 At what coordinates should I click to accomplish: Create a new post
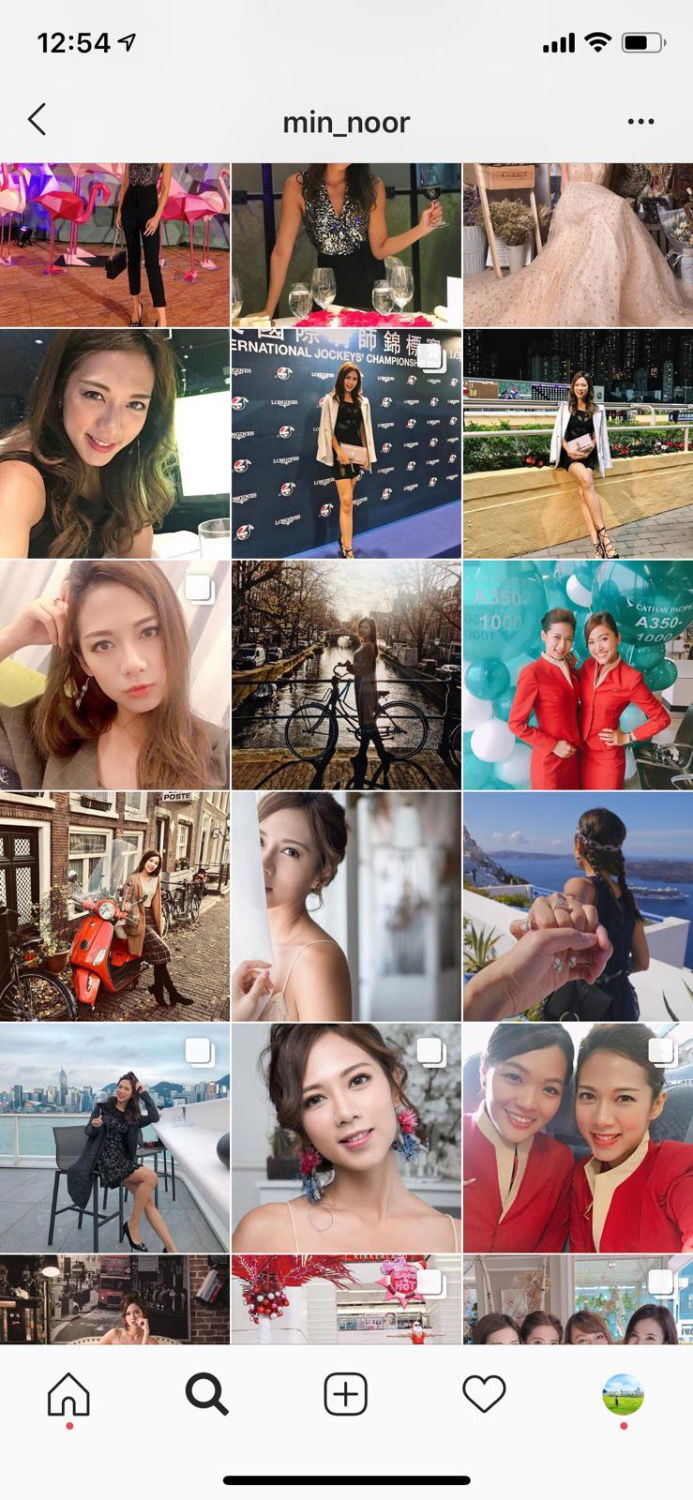(x=346, y=1394)
